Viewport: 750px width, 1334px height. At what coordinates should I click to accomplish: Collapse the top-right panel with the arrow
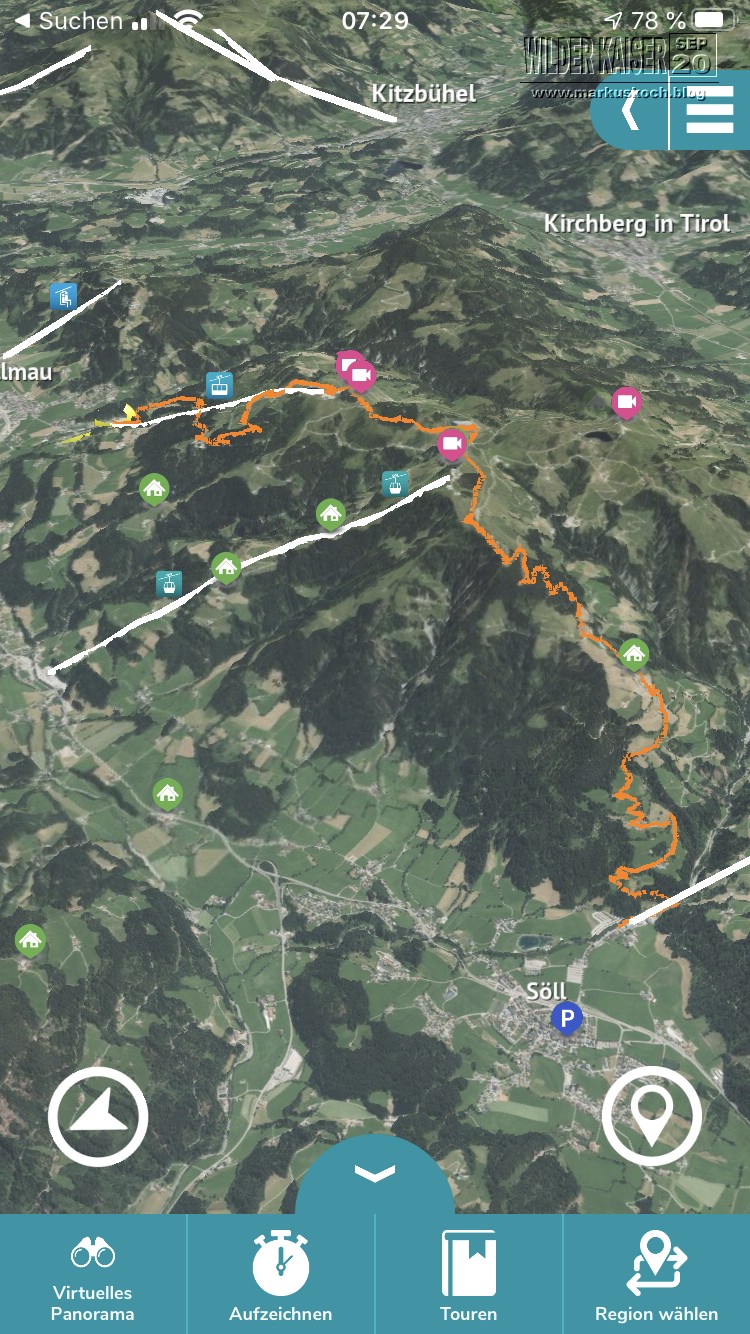(630, 113)
